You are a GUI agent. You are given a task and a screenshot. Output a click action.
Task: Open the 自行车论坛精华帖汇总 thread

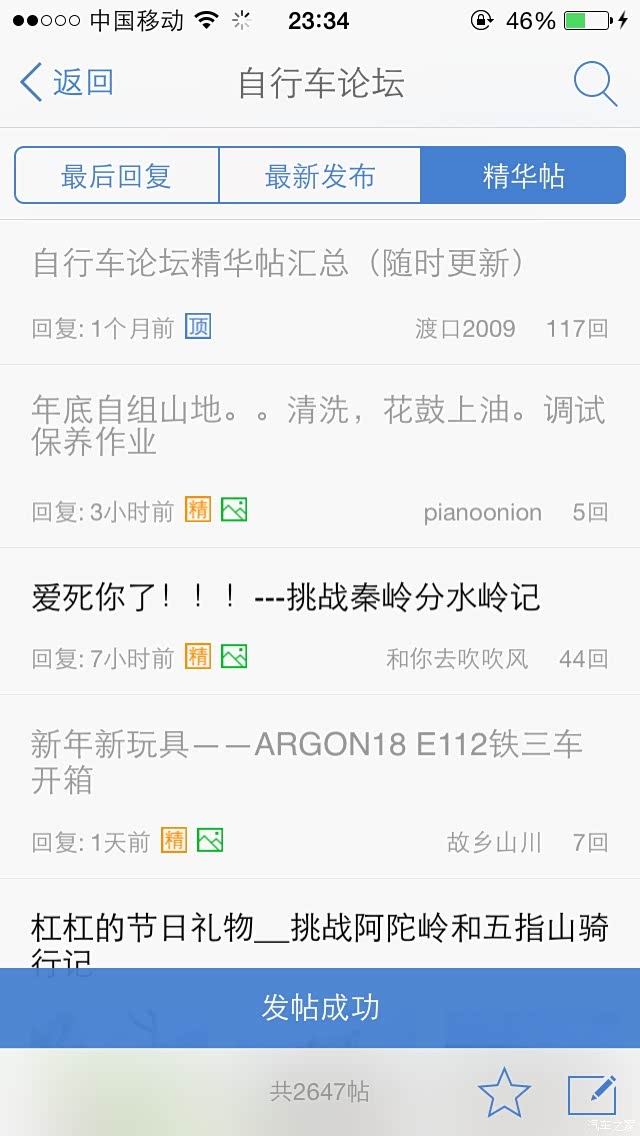(320, 292)
